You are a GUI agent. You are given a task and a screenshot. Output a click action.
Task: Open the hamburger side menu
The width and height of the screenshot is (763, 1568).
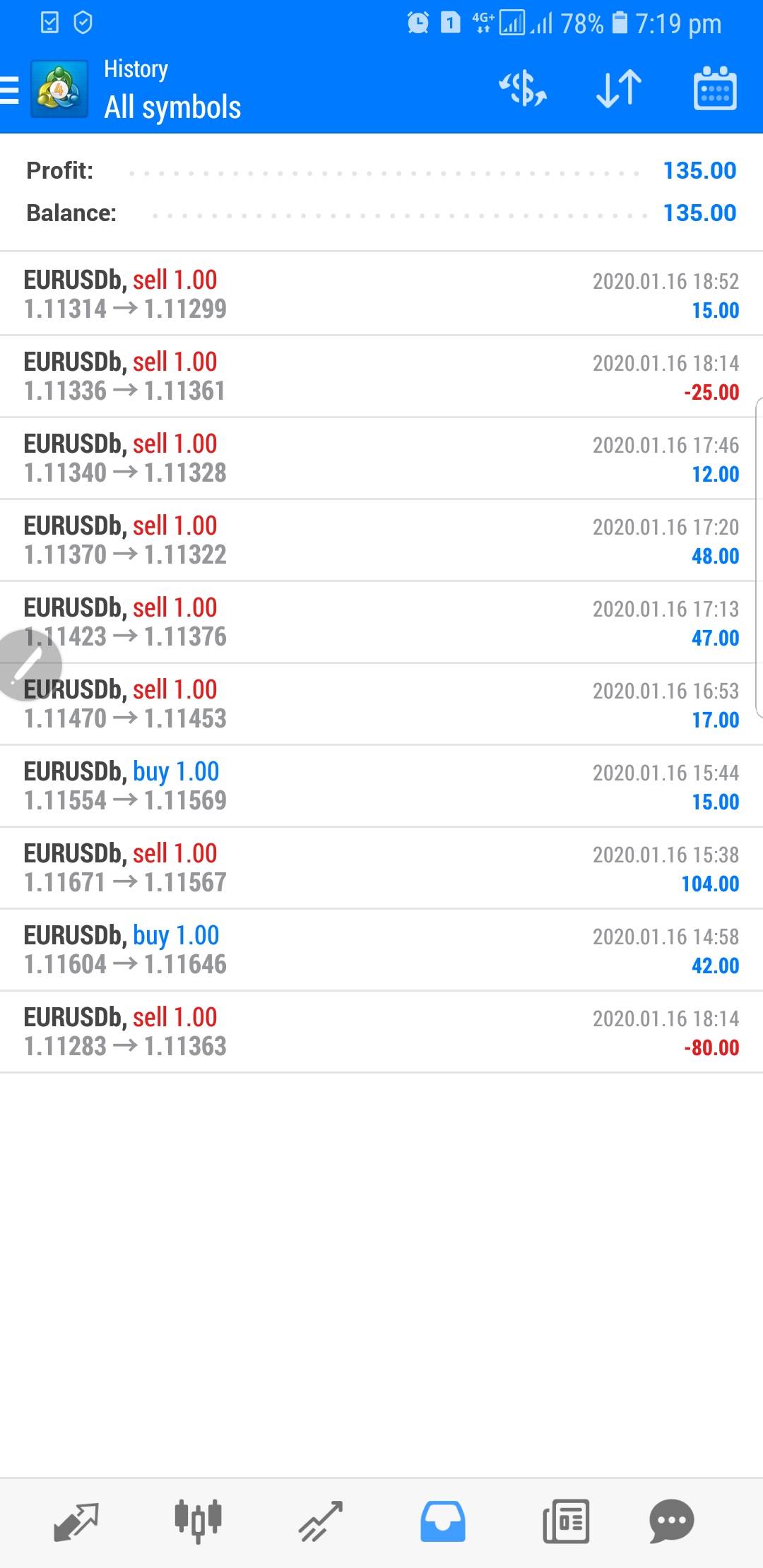click(10, 90)
